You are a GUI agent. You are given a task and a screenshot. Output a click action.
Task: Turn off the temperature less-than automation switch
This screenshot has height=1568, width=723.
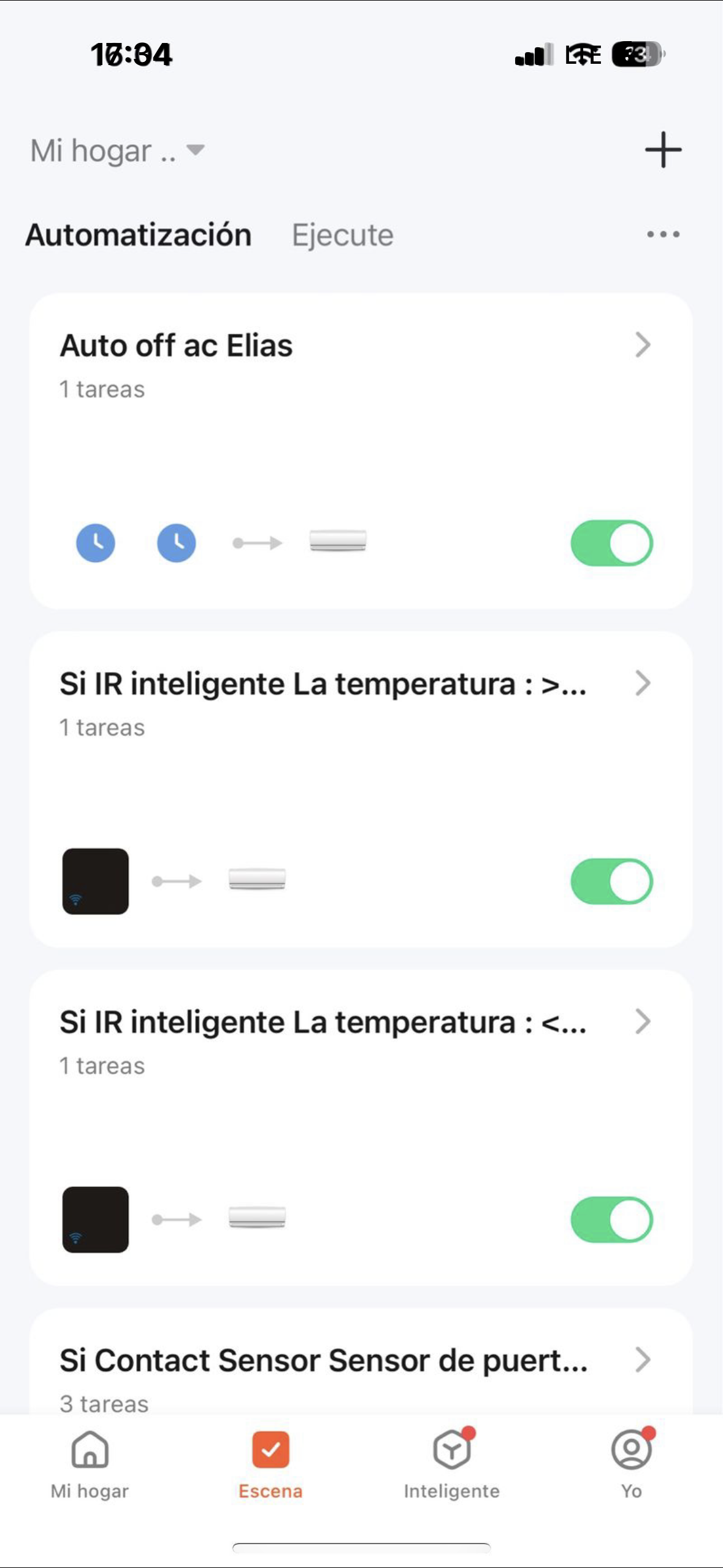[611, 1220]
